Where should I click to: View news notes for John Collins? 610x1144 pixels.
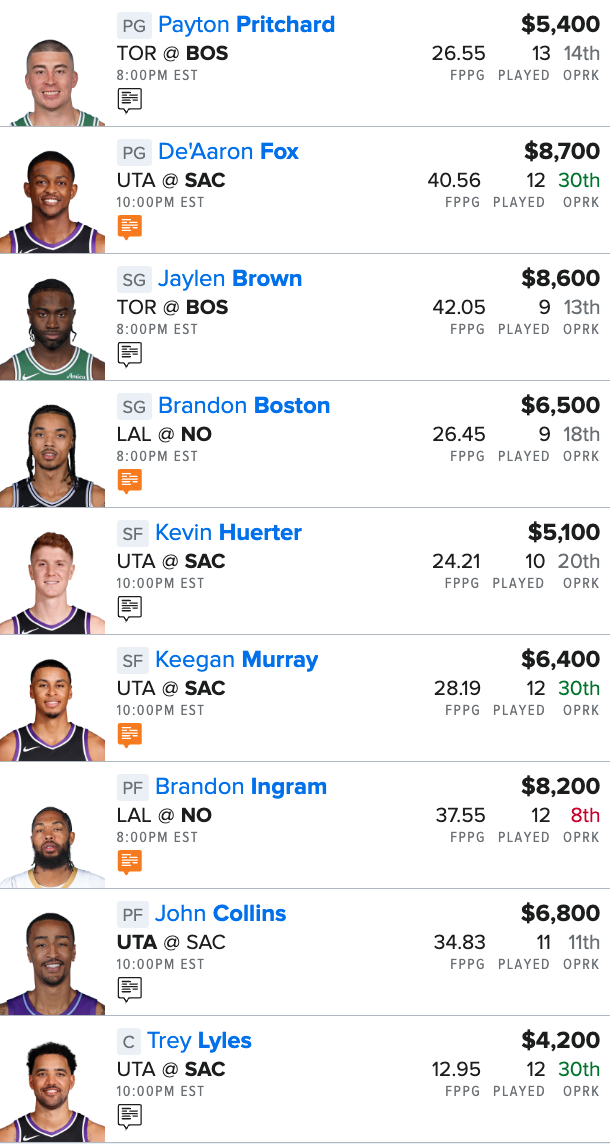click(x=129, y=988)
